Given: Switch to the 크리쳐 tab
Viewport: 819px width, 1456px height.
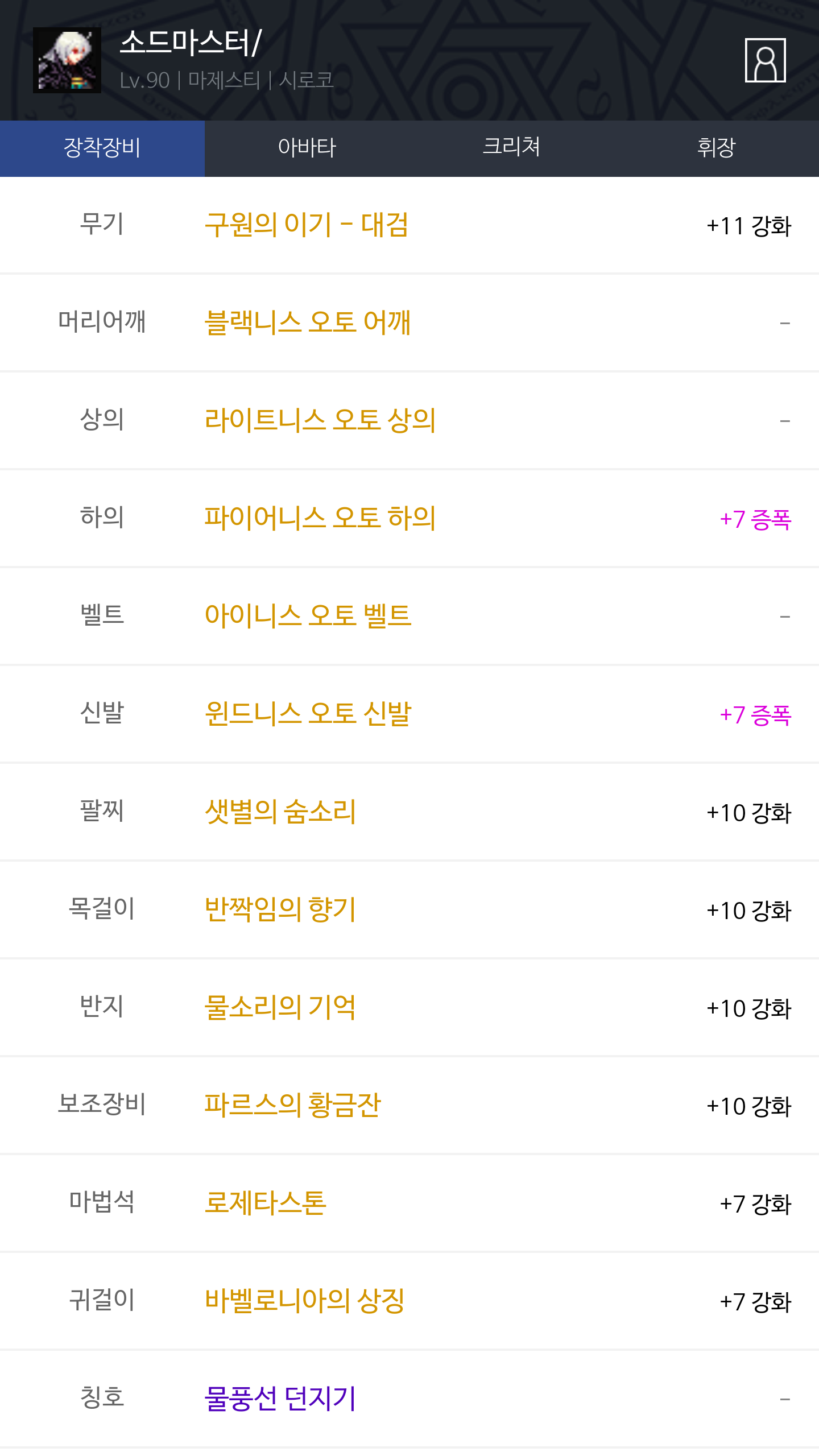Looking at the screenshot, I should [512, 148].
